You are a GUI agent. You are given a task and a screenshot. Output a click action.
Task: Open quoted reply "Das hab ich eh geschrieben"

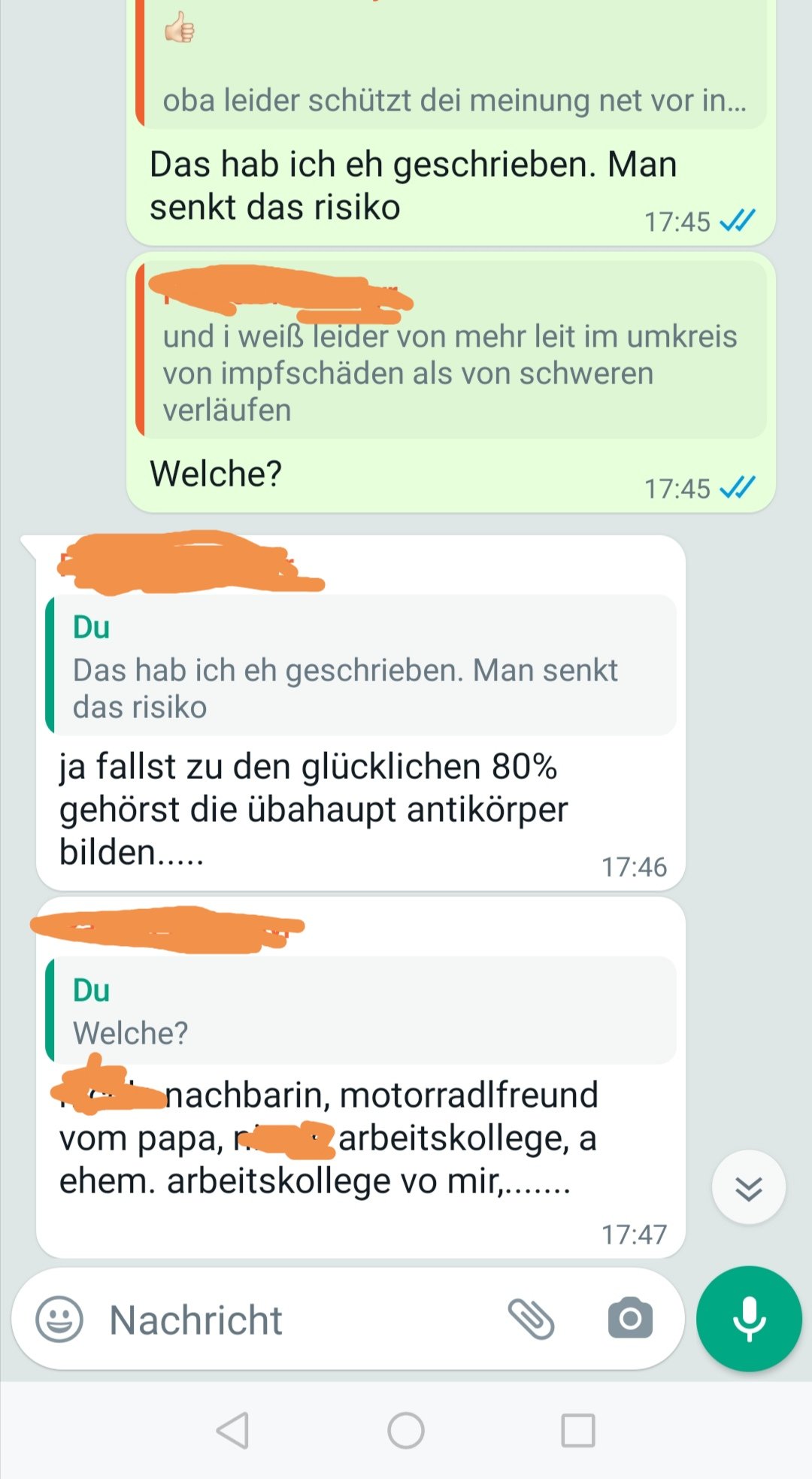pos(361,665)
